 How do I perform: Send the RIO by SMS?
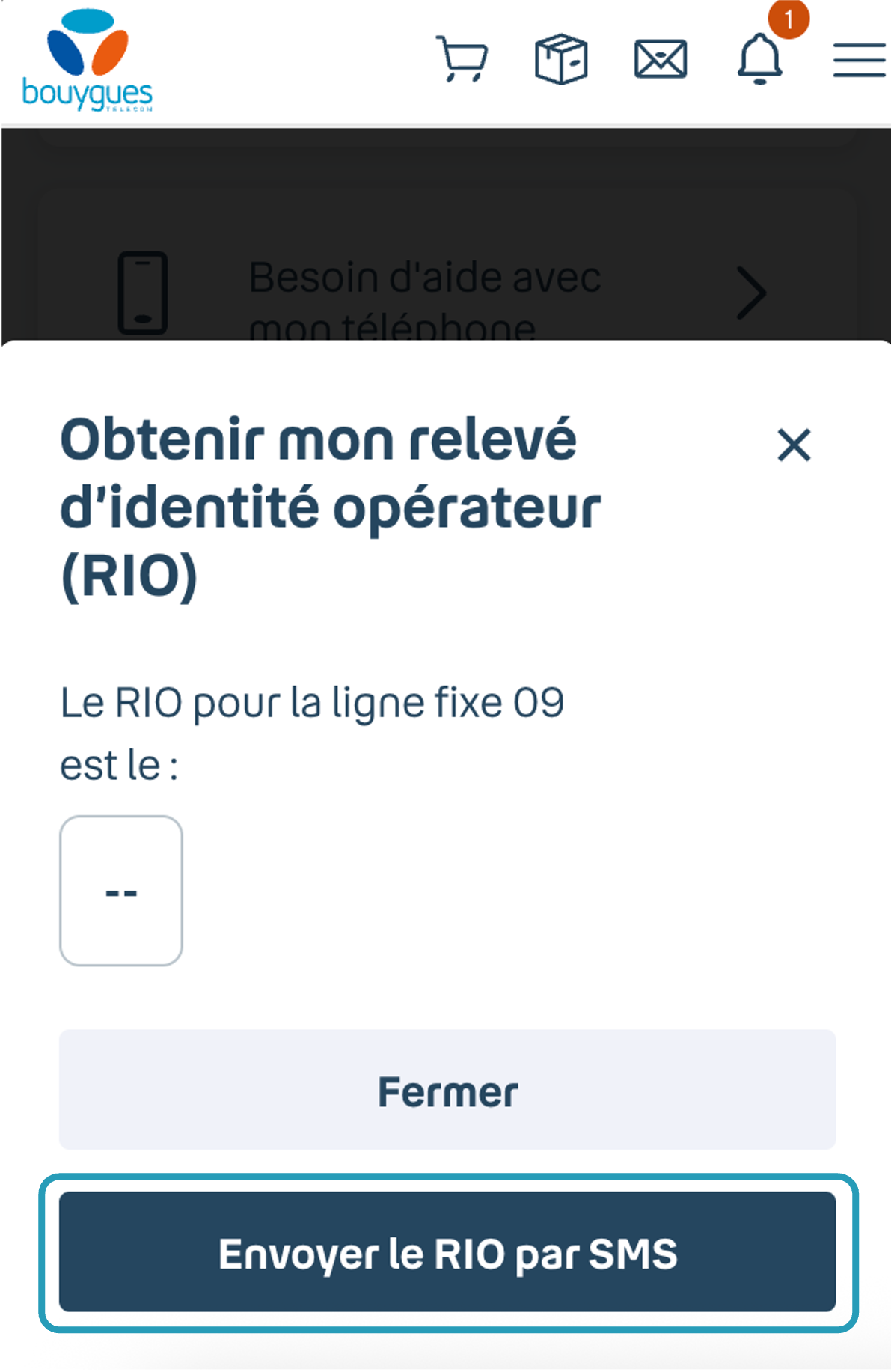(x=447, y=1252)
